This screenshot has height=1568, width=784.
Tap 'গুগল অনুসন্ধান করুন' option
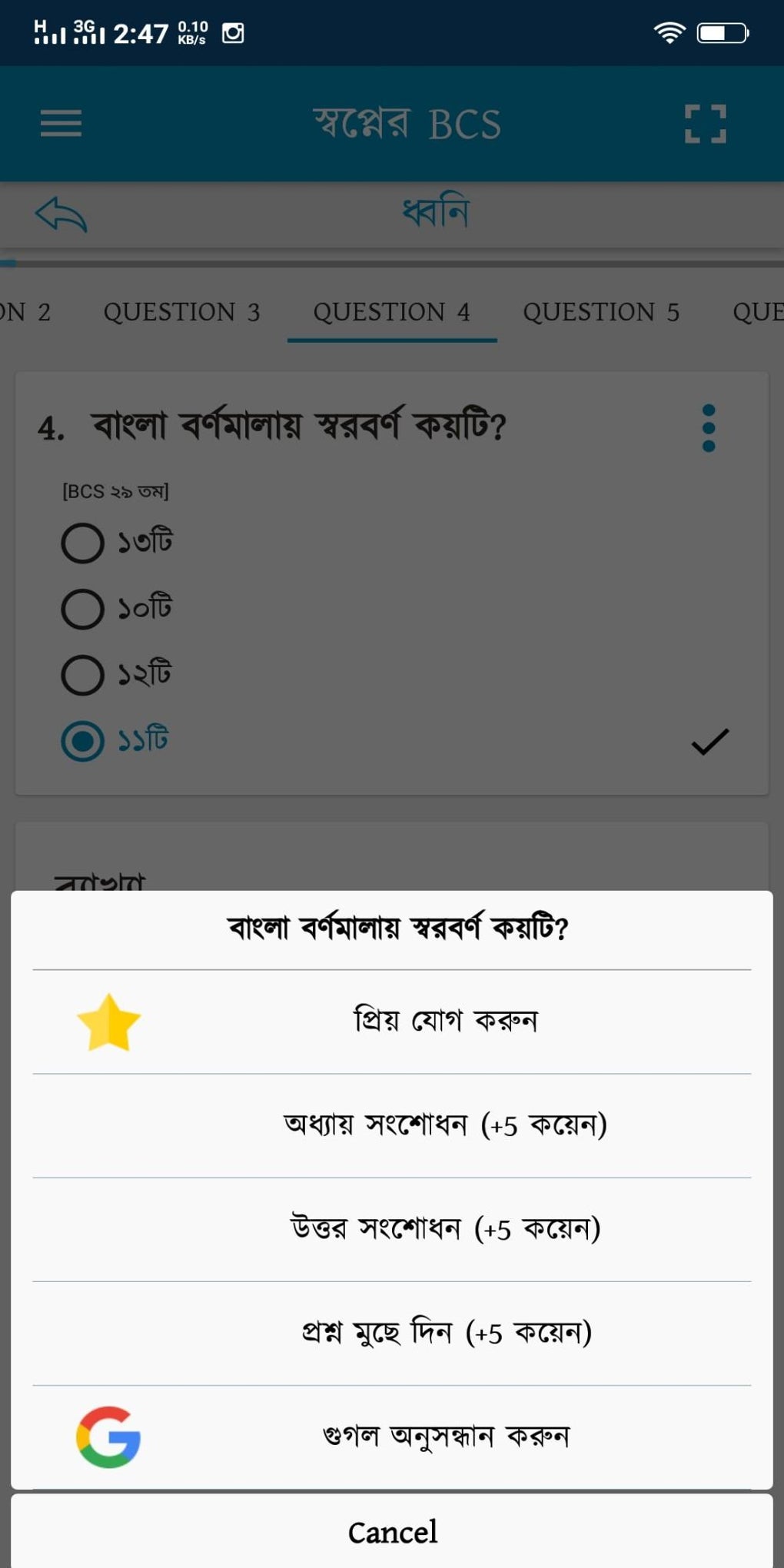point(446,1436)
